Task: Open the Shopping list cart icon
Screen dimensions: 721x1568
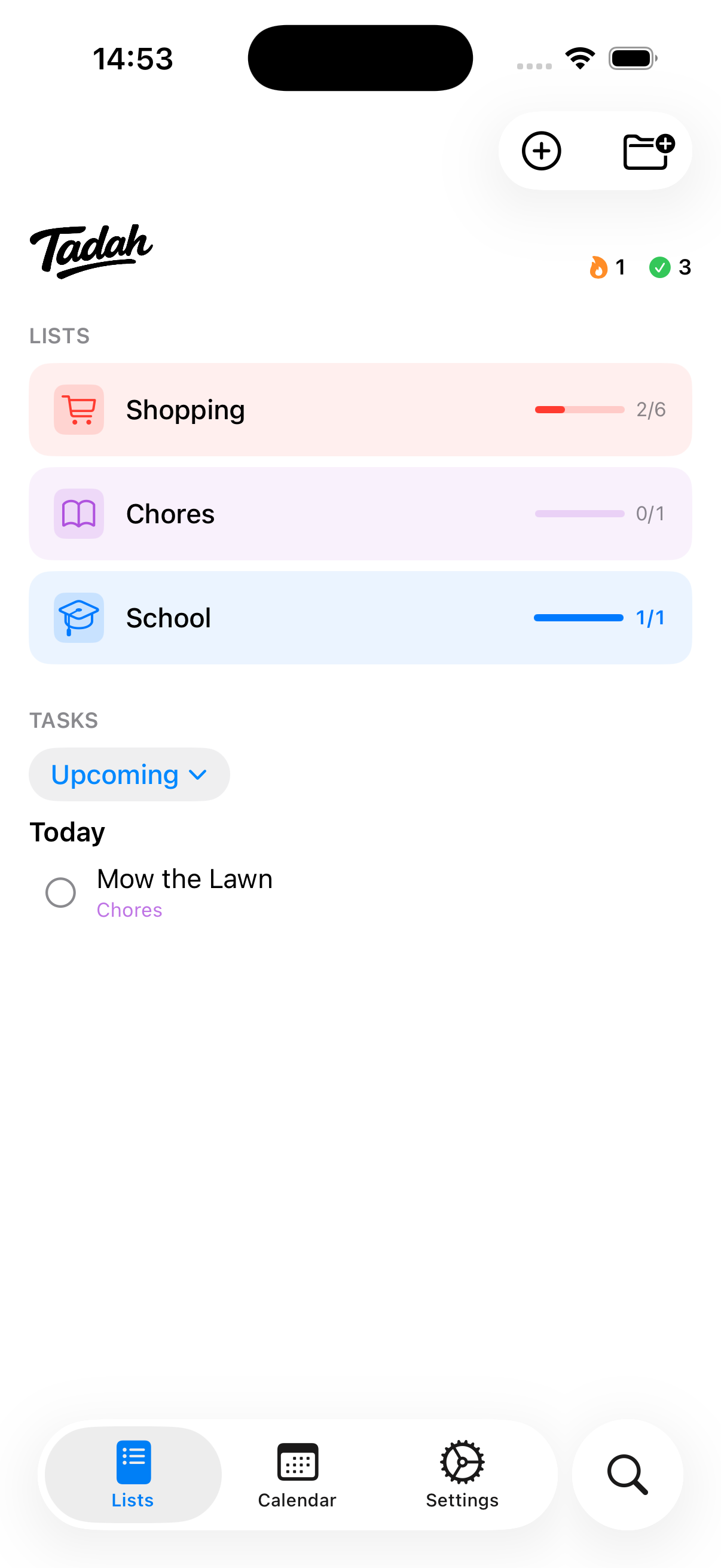Action: [x=79, y=410]
